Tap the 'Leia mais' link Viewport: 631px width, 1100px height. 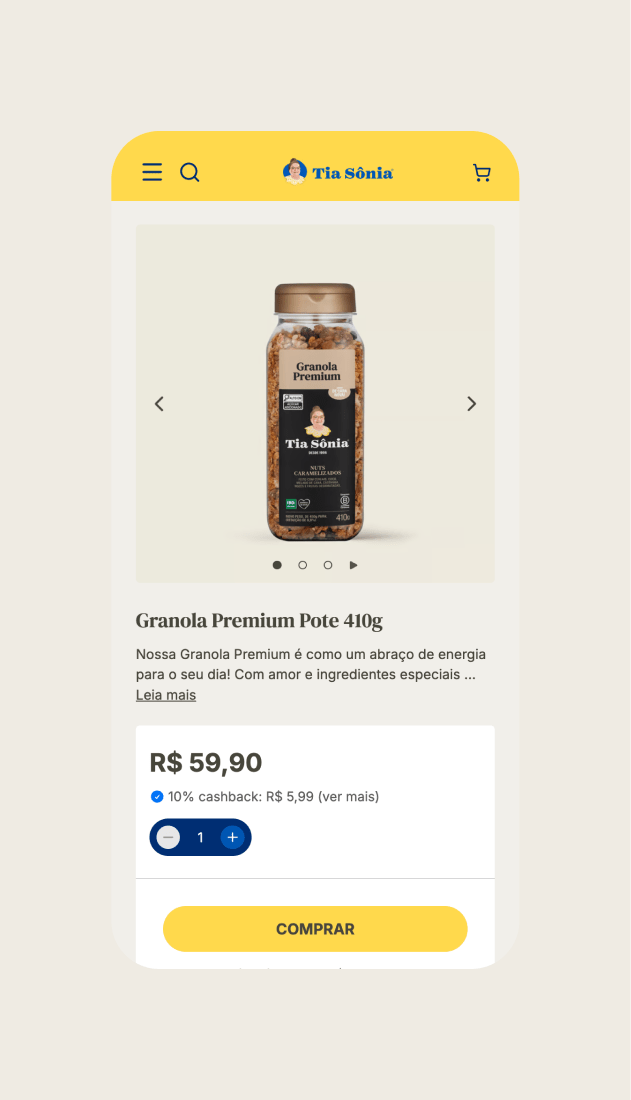point(166,695)
